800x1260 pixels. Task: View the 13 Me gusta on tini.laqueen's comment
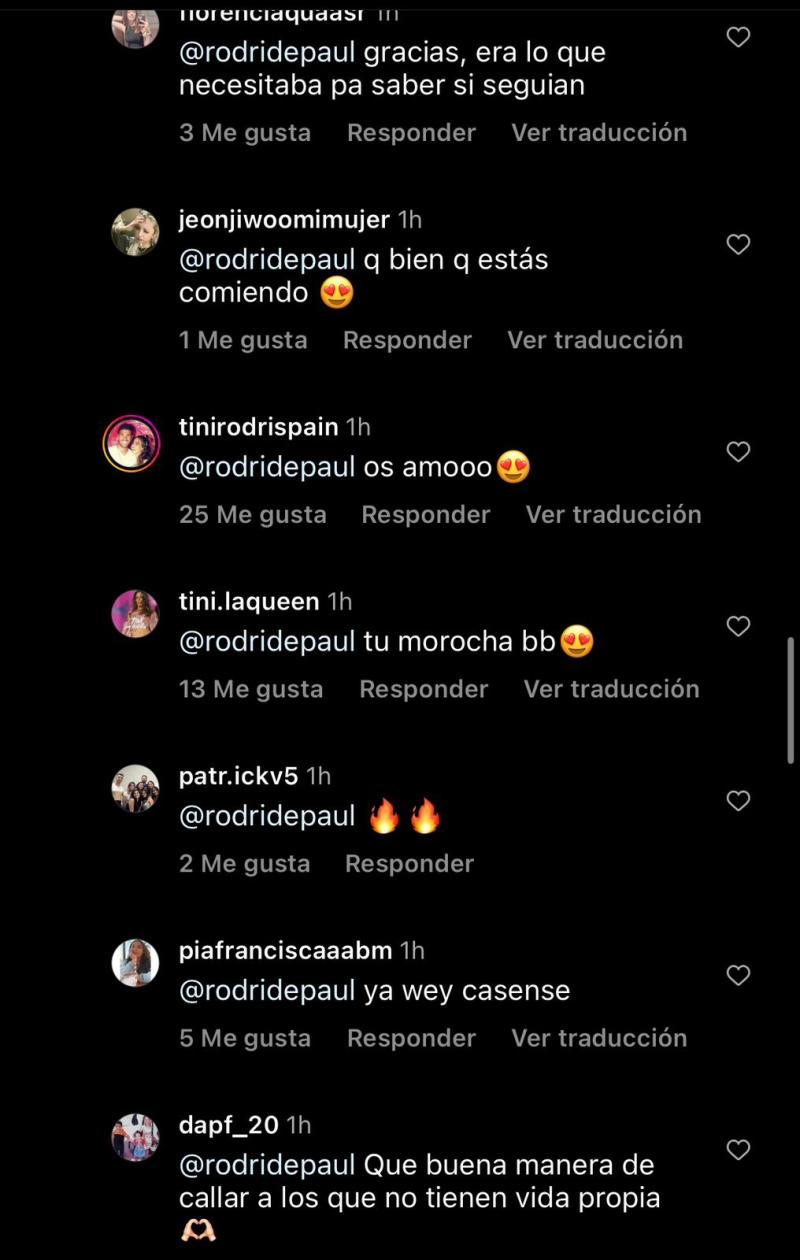(250, 689)
